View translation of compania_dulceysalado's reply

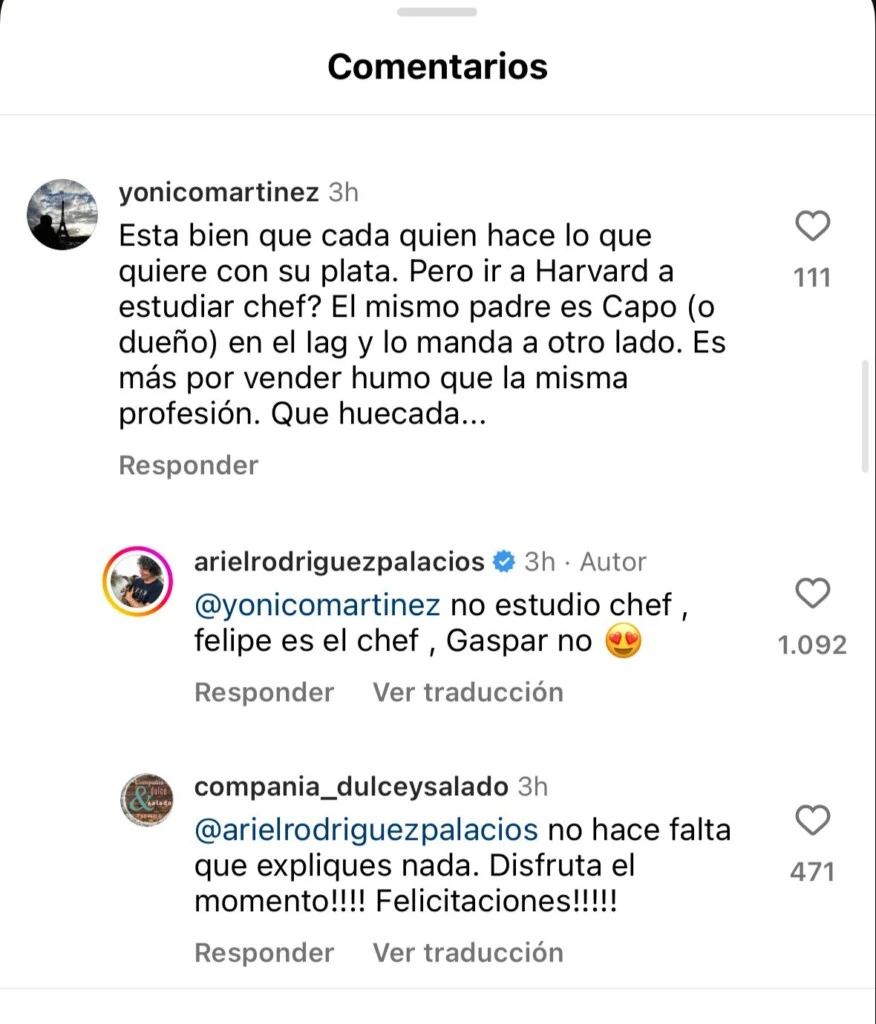coord(468,953)
